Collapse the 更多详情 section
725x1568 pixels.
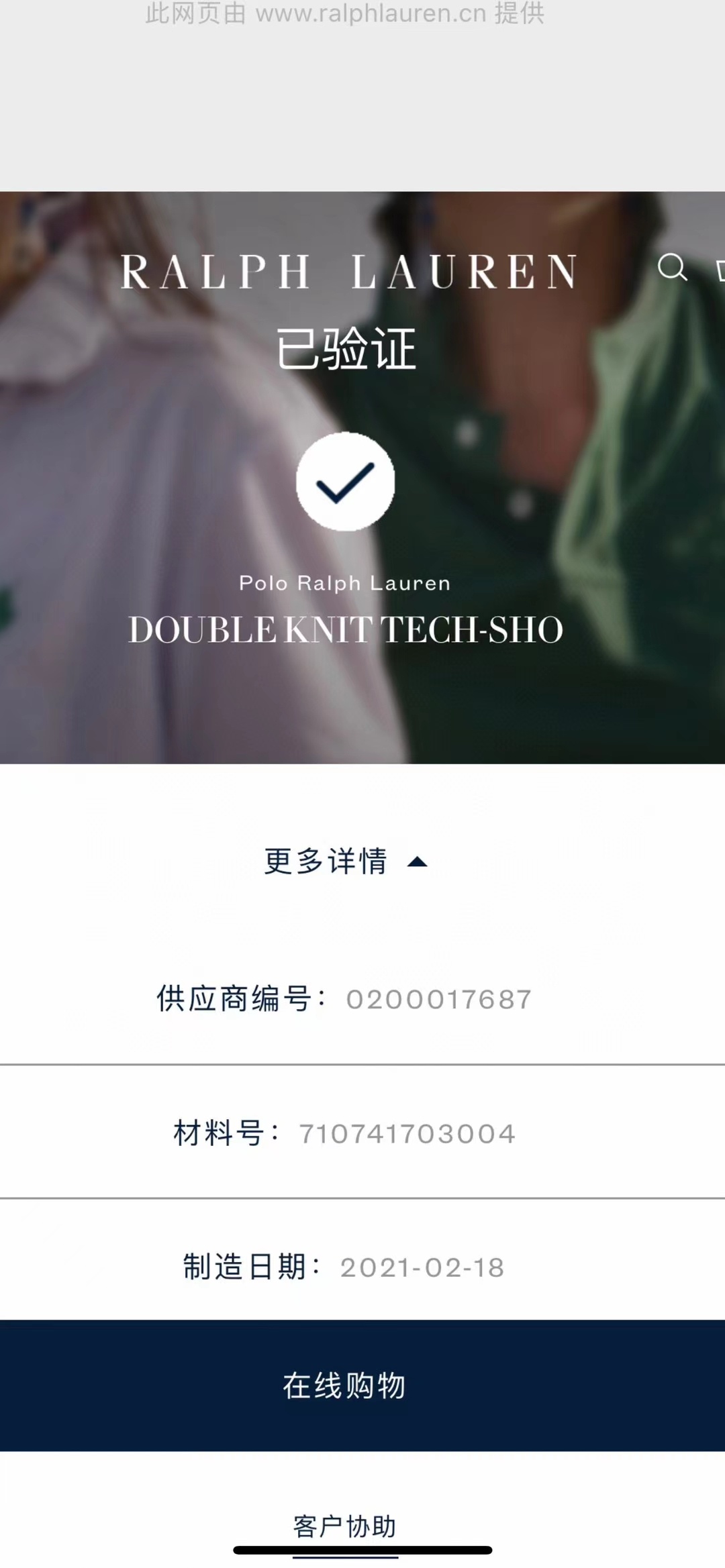(346, 861)
